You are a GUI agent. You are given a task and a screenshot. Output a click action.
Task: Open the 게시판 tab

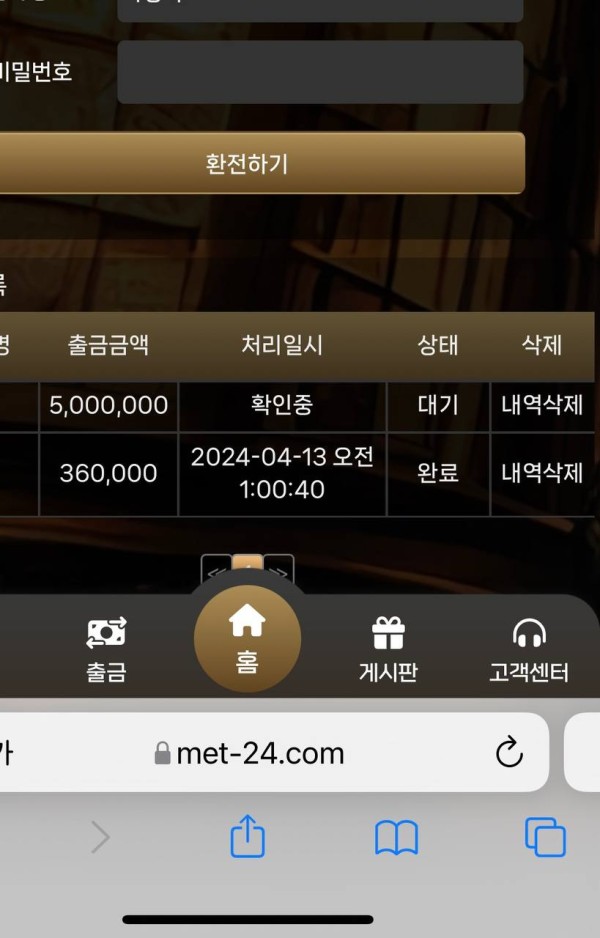(x=387, y=650)
